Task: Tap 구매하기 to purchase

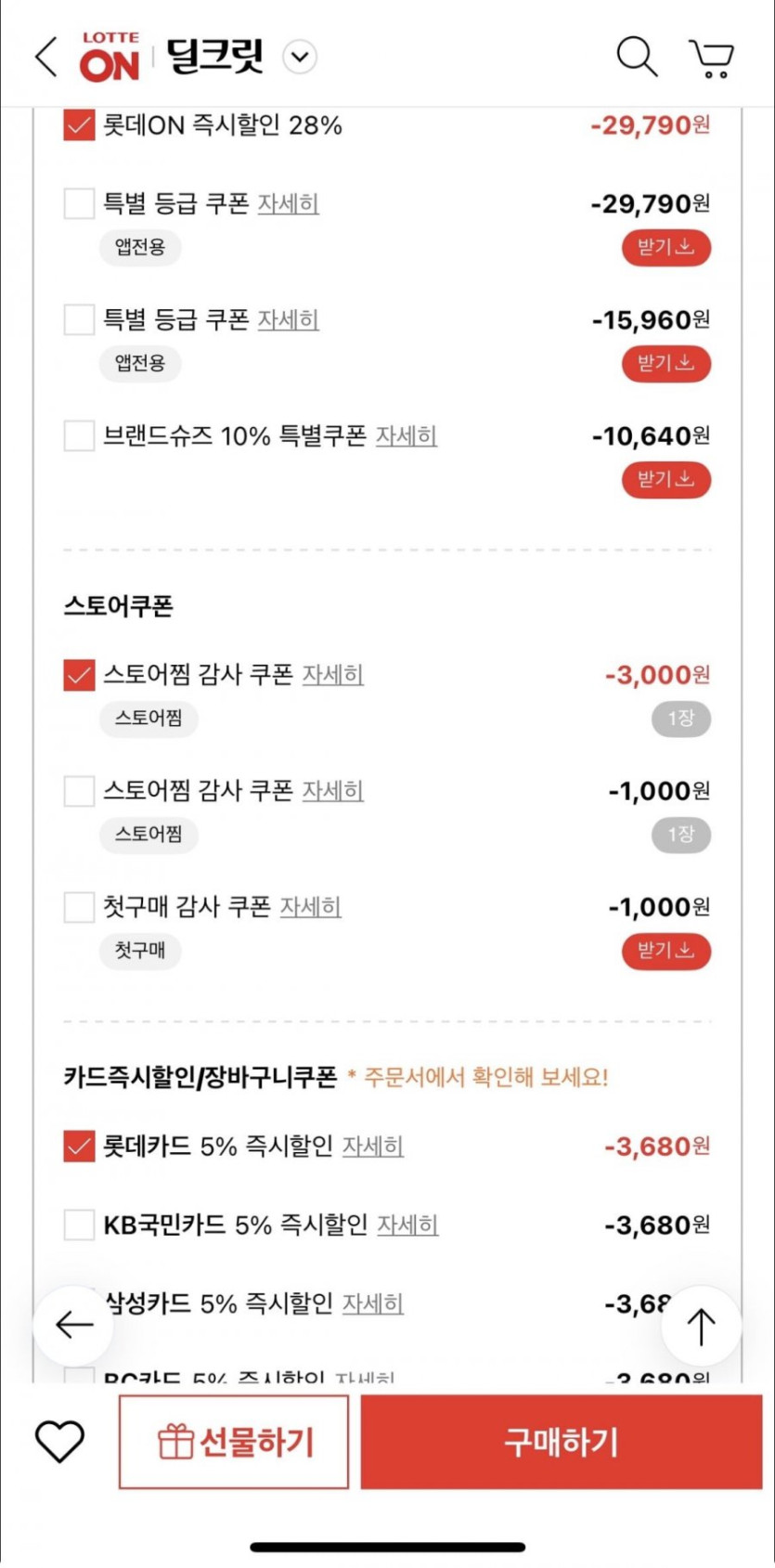Action: click(x=562, y=1442)
